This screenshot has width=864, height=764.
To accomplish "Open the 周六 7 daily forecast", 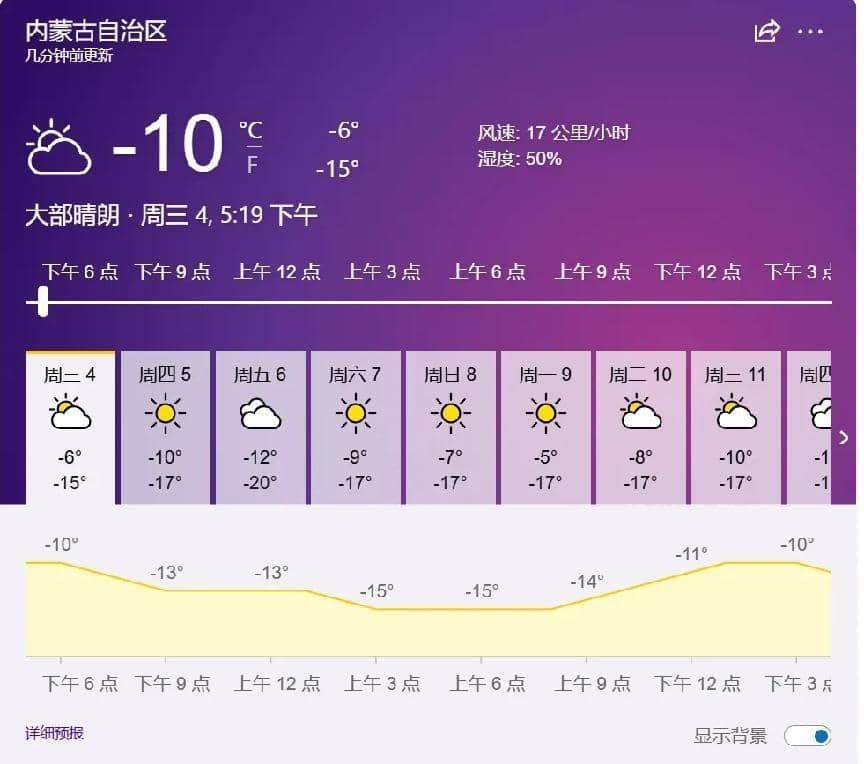I will click(355, 427).
